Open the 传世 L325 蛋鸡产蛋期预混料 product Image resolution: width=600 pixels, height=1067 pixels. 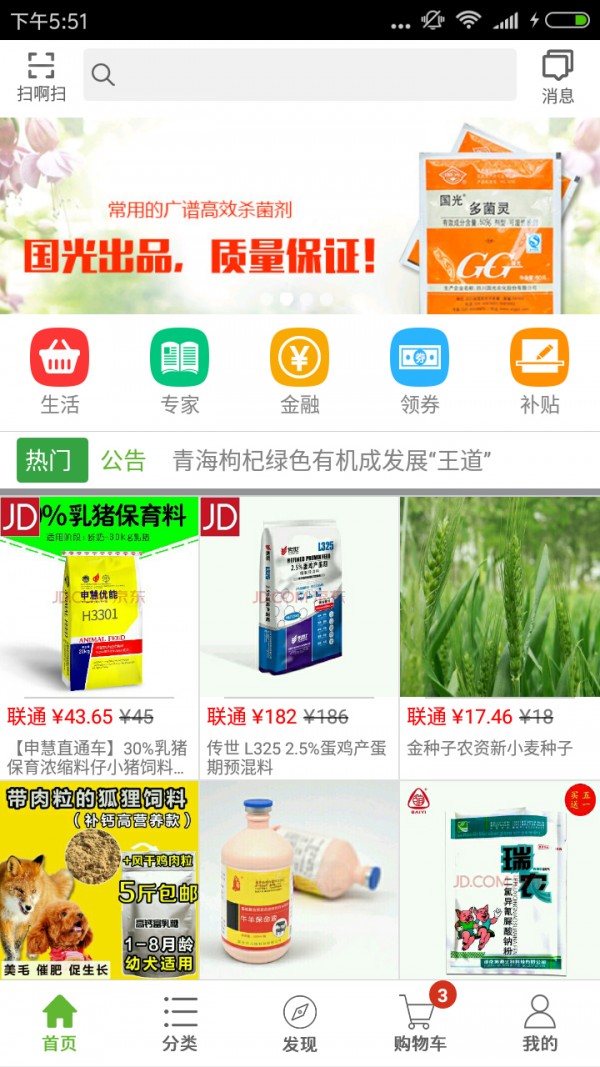coord(299,637)
